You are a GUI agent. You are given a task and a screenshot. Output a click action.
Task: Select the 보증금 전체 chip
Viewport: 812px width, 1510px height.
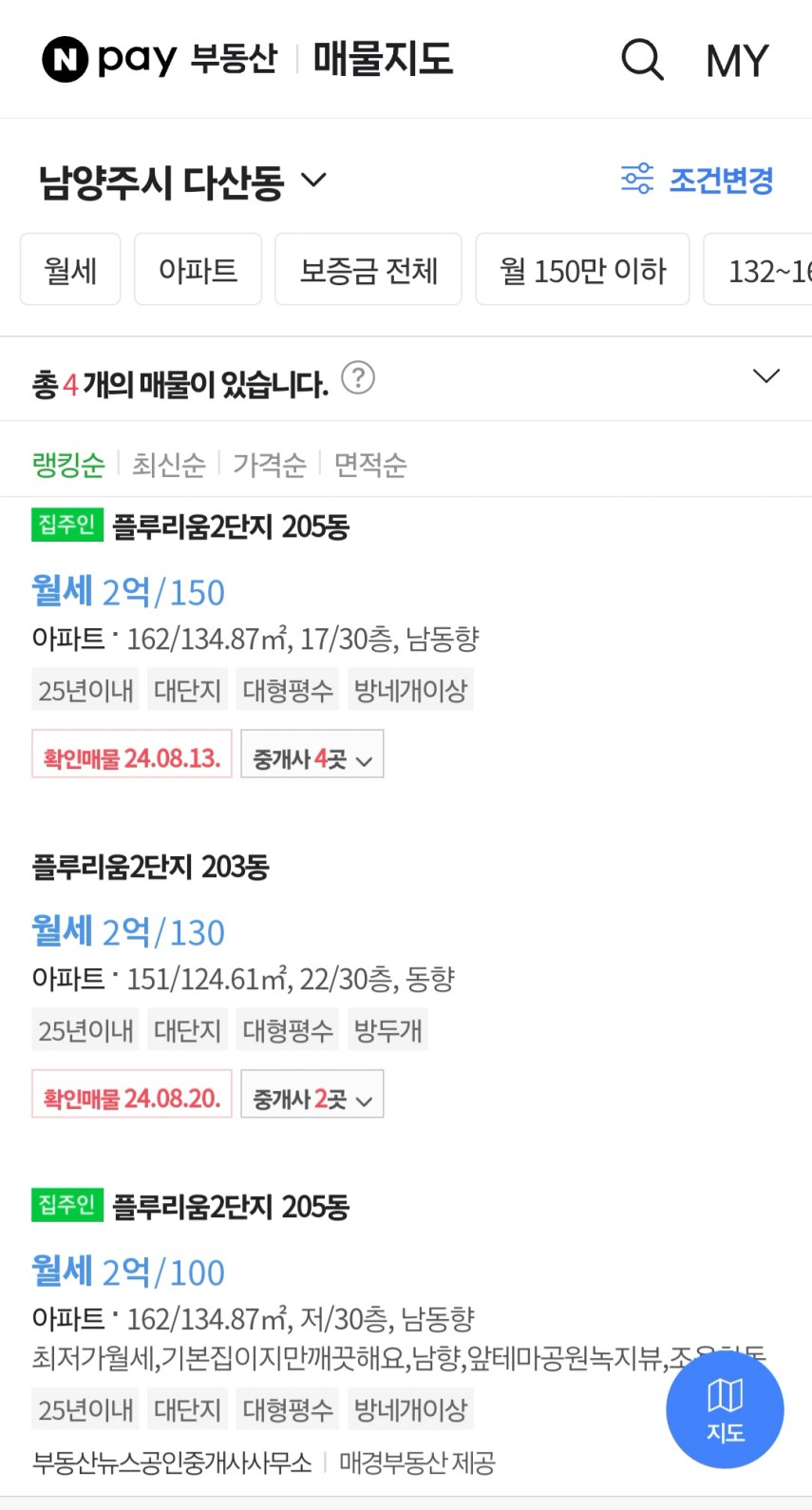368,270
